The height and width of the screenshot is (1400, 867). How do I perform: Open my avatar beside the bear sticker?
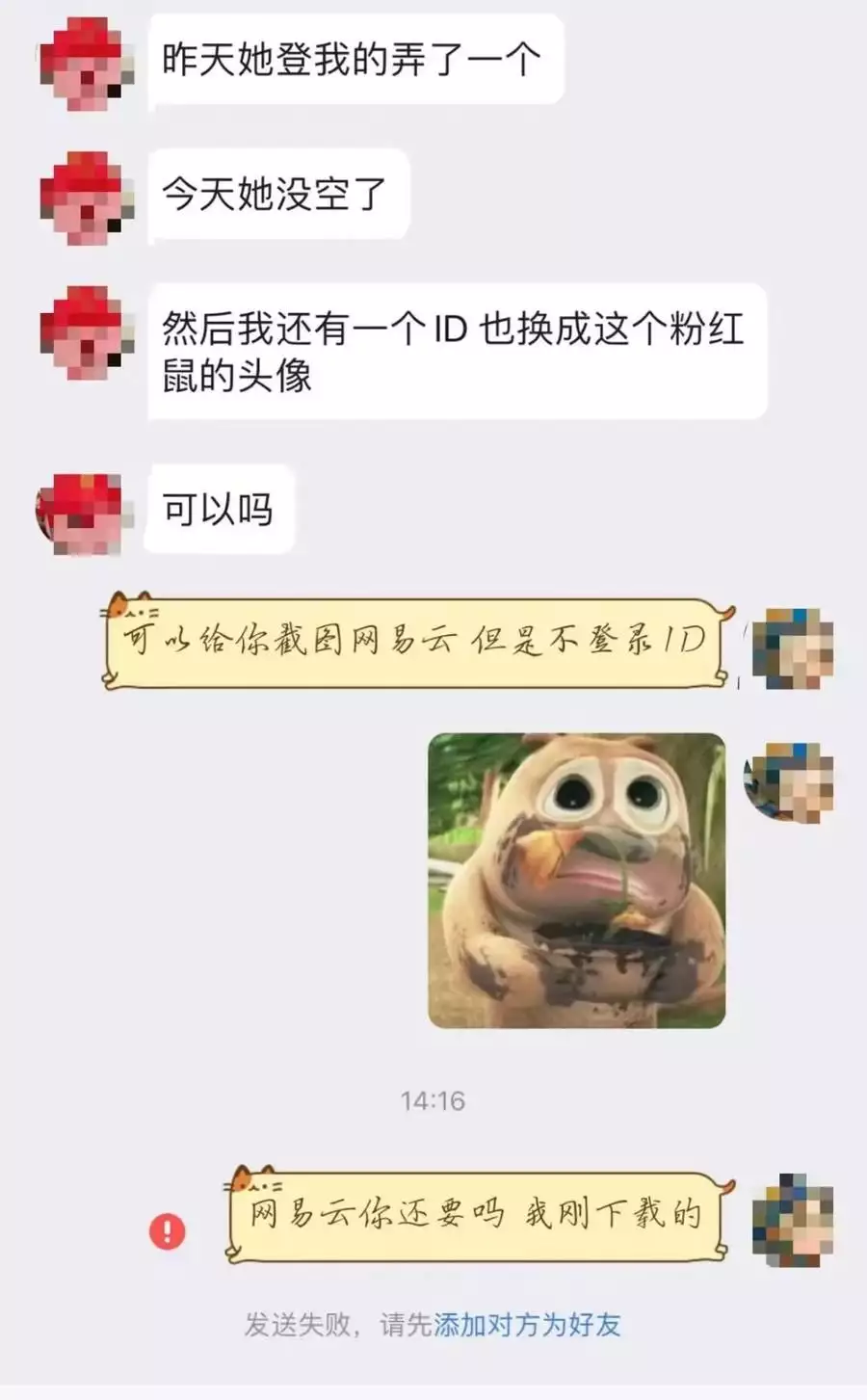[x=789, y=781]
